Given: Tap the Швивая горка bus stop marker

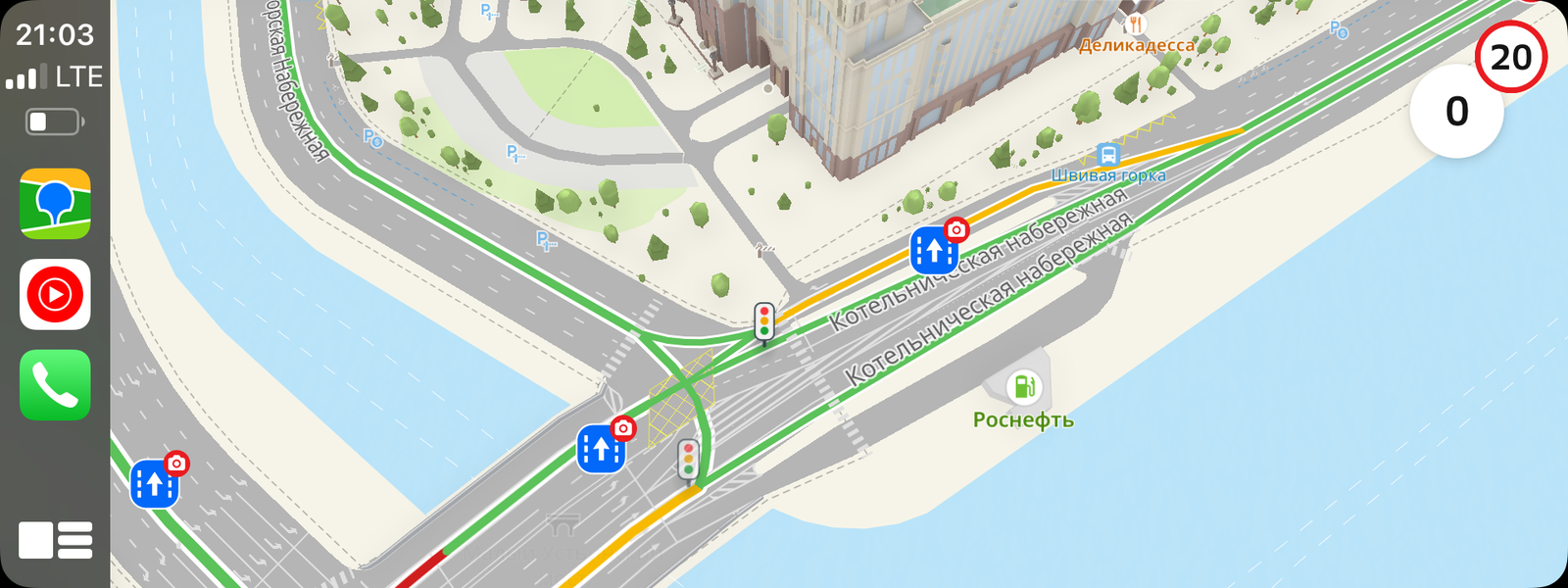Looking at the screenshot, I should [x=1108, y=156].
